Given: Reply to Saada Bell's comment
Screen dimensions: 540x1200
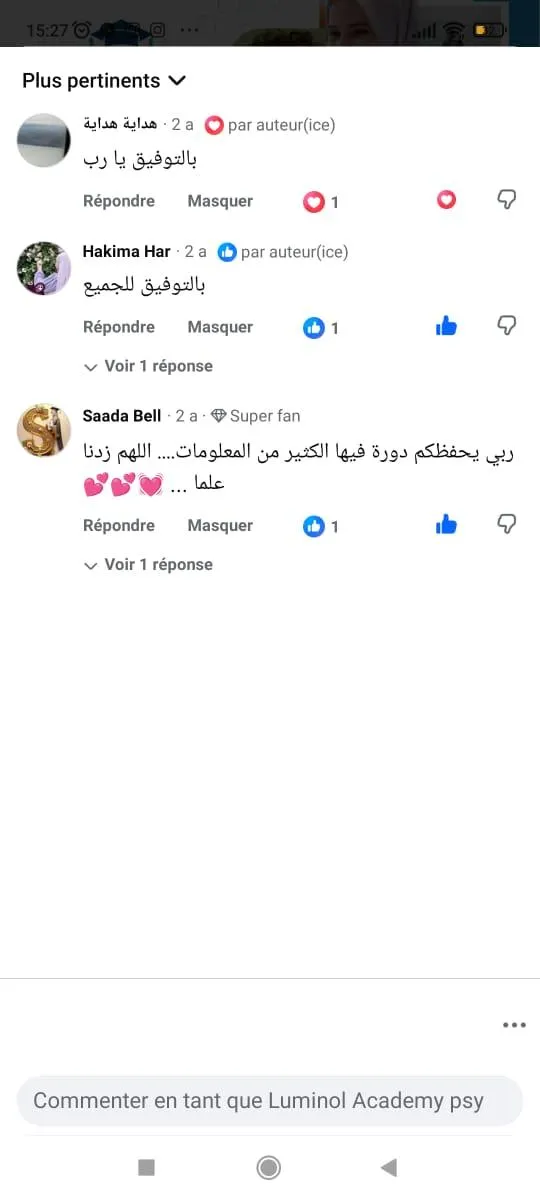Looking at the screenshot, I should [x=119, y=525].
